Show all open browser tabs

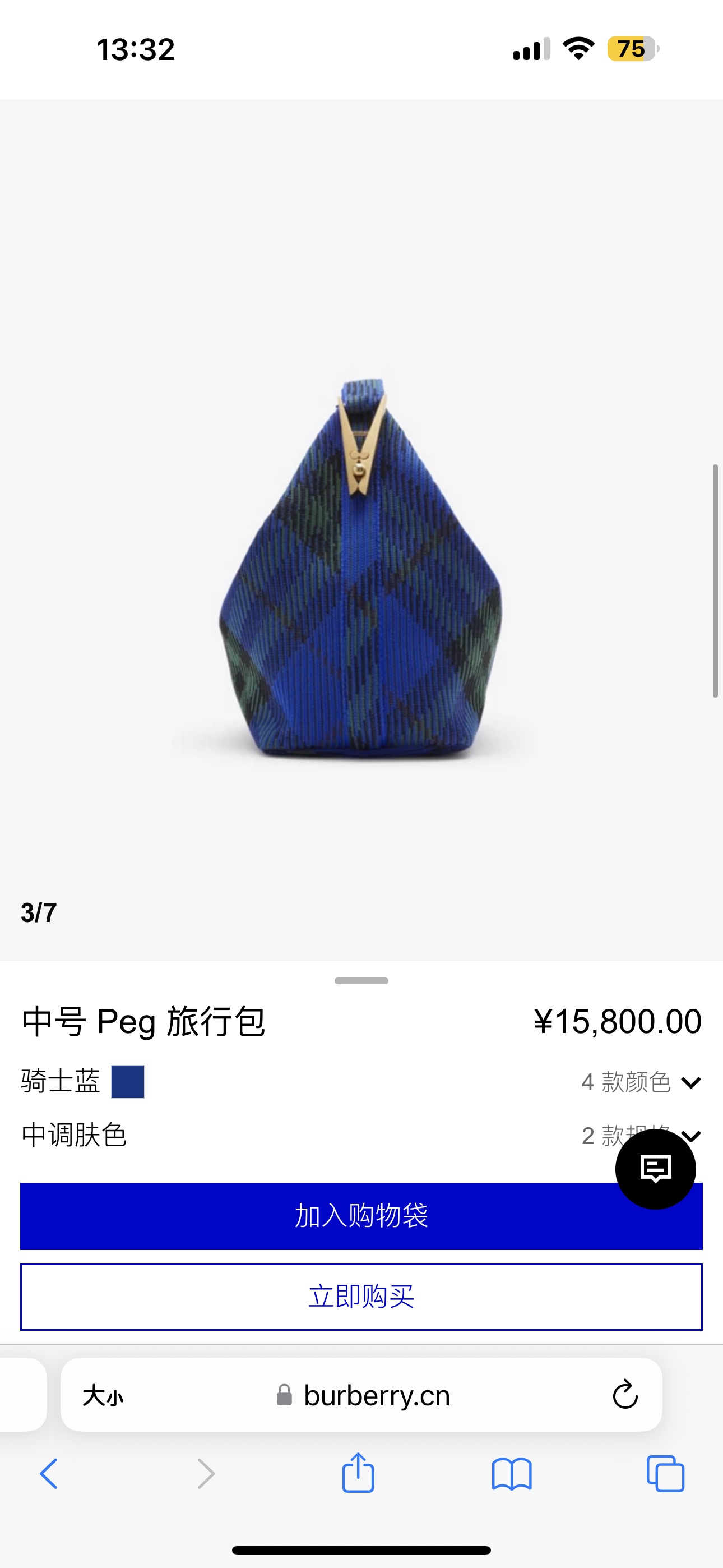click(x=665, y=1474)
